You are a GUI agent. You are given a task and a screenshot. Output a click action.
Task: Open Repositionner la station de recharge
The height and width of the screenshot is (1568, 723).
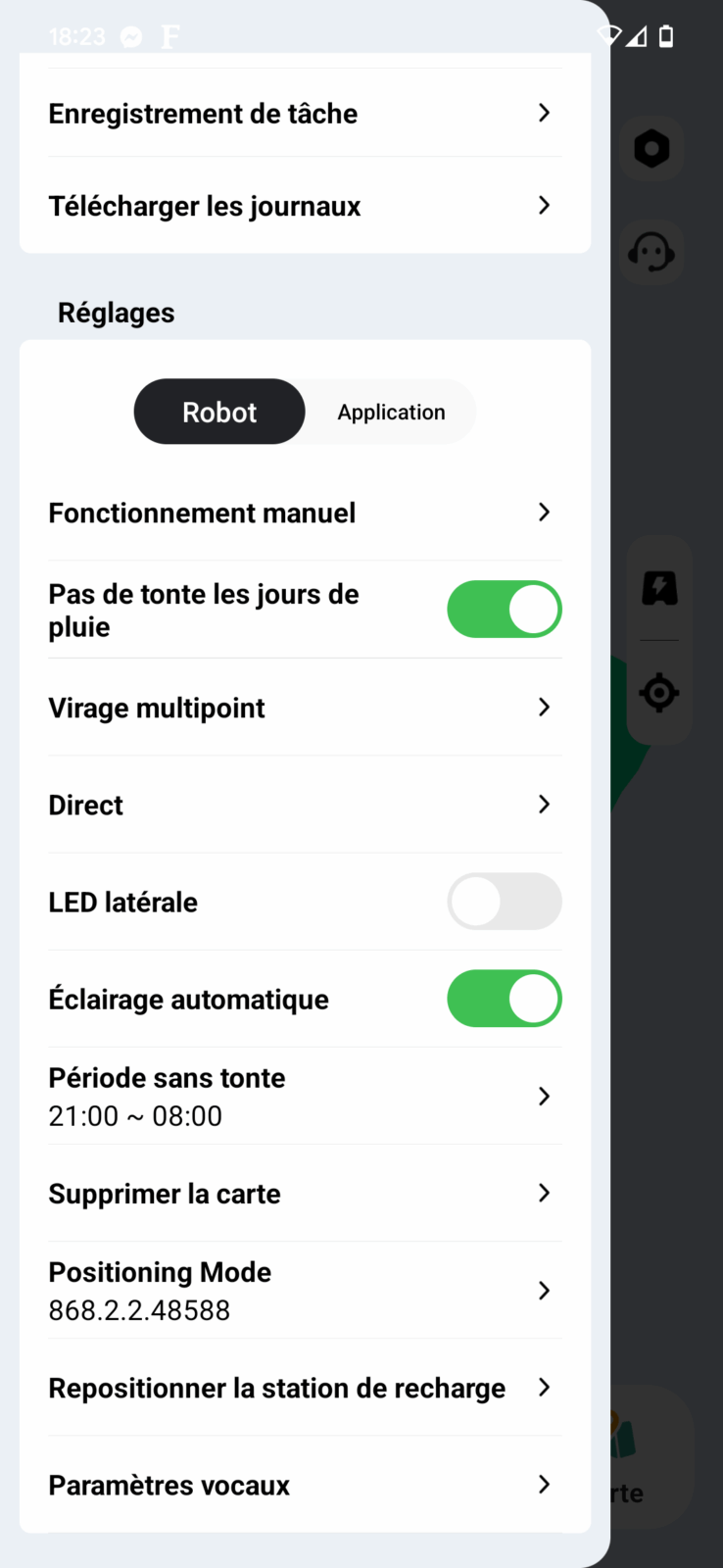point(305,1388)
